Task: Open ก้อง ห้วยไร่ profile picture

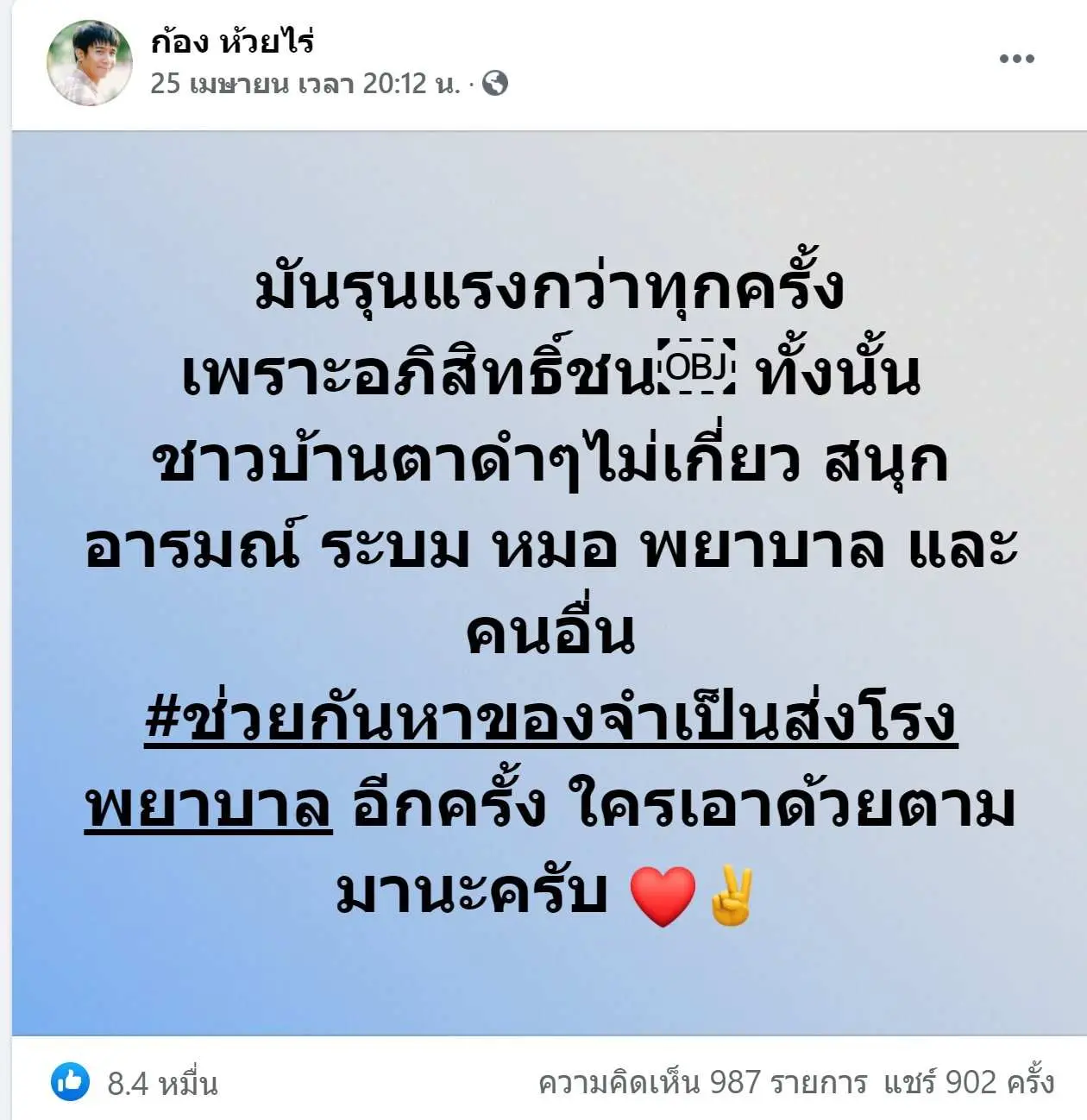Action: point(90,63)
